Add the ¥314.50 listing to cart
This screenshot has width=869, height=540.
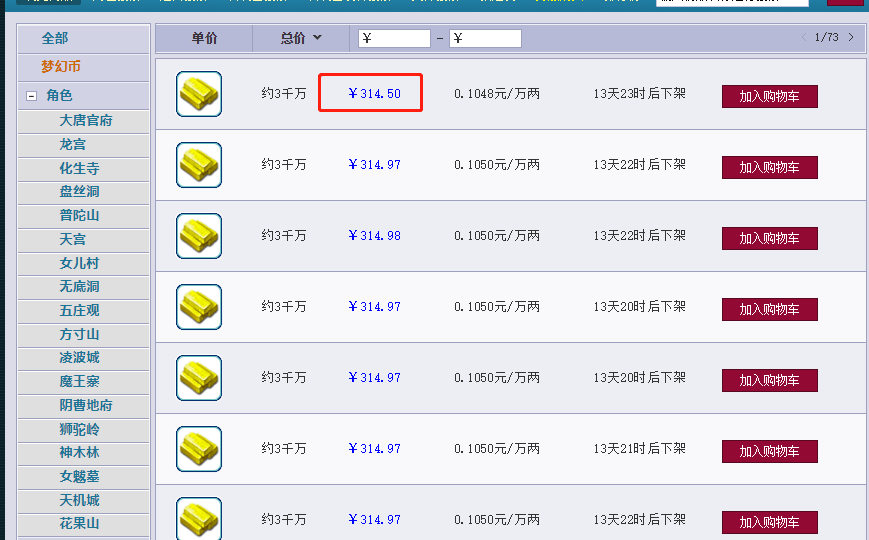(x=769, y=97)
